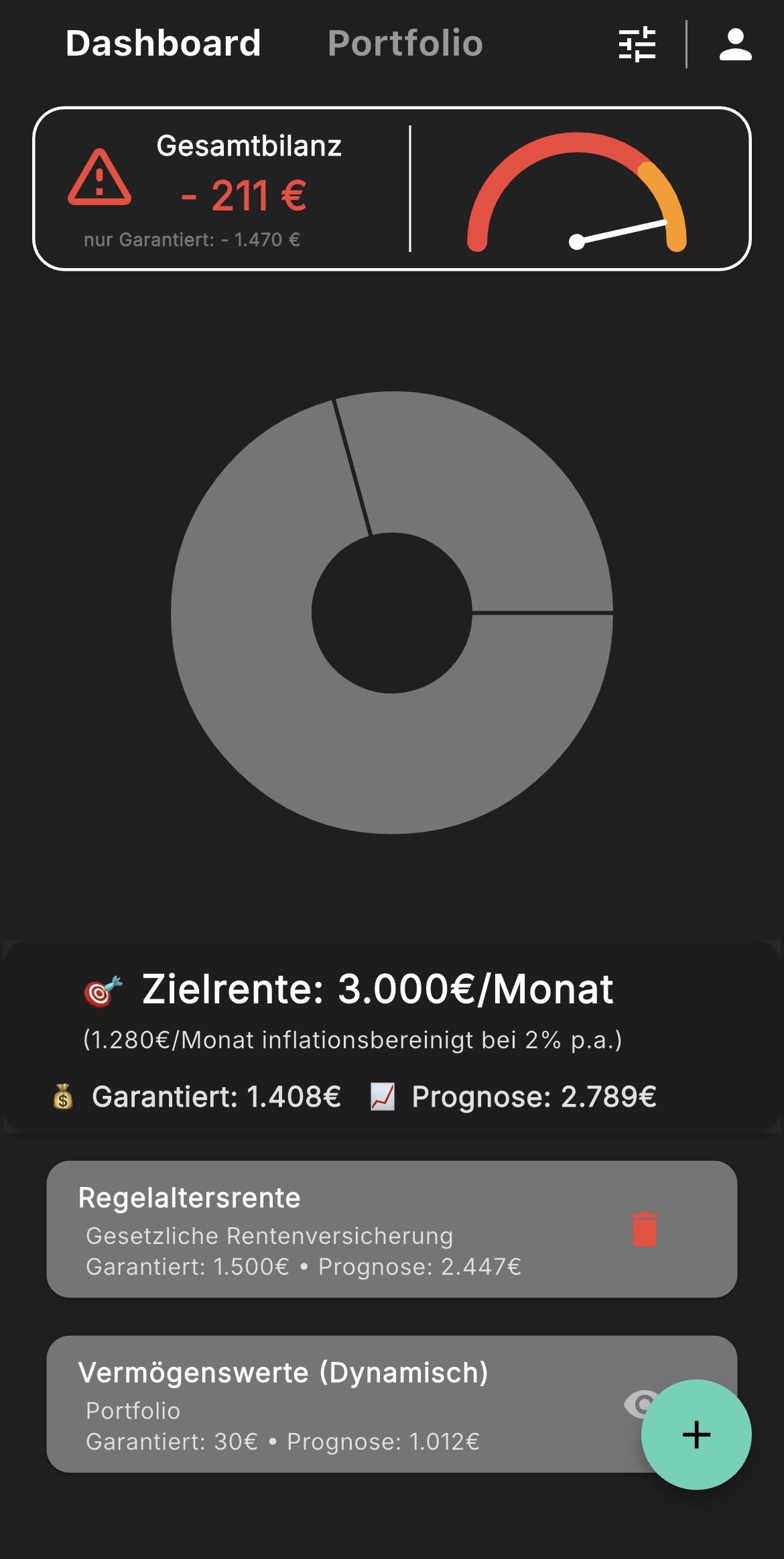The height and width of the screenshot is (1559, 784).
Task: Open the Gesamtbilanz overview card
Action: point(248,188)
